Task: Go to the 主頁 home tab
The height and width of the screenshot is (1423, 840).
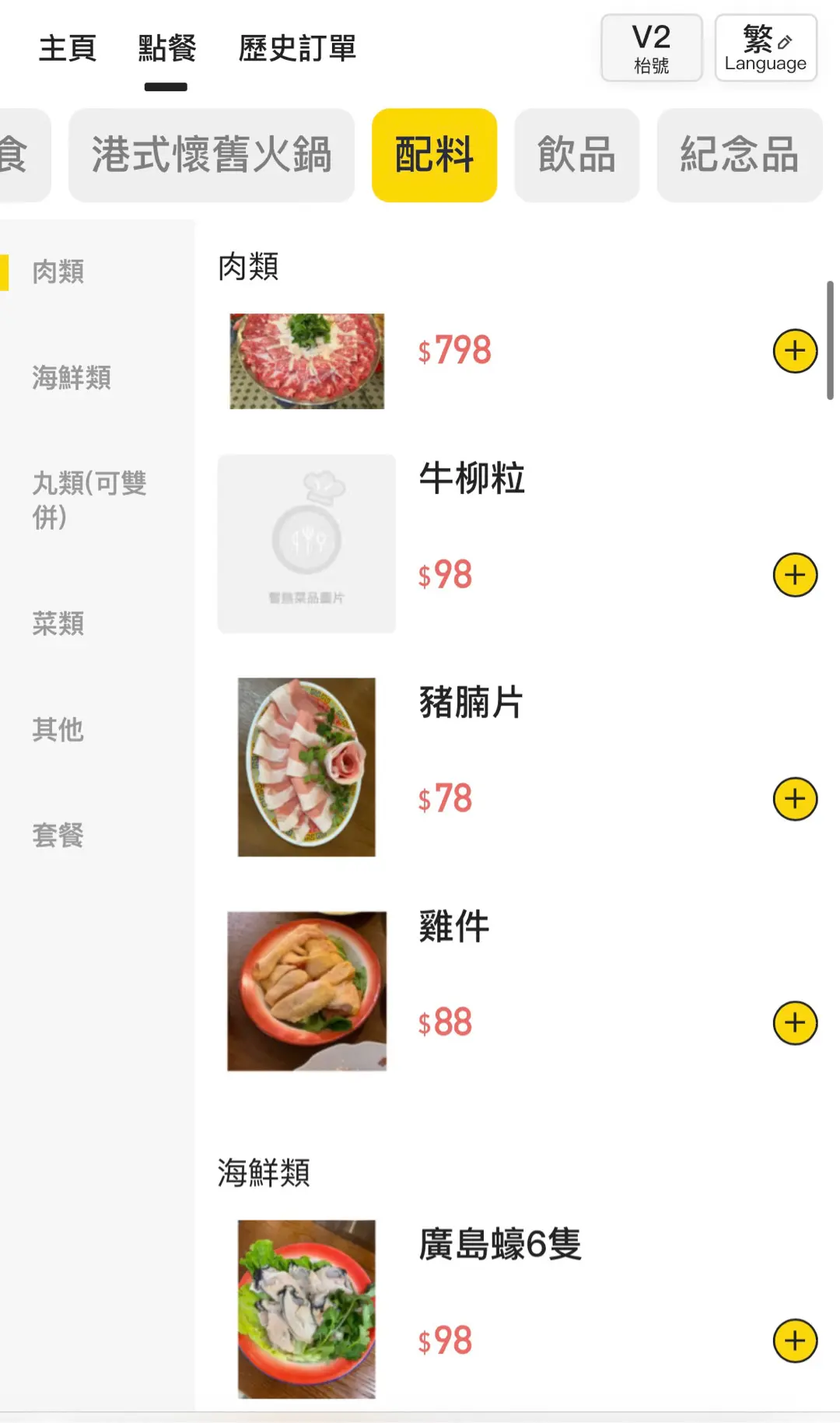Action: click(x=68, y=48)
